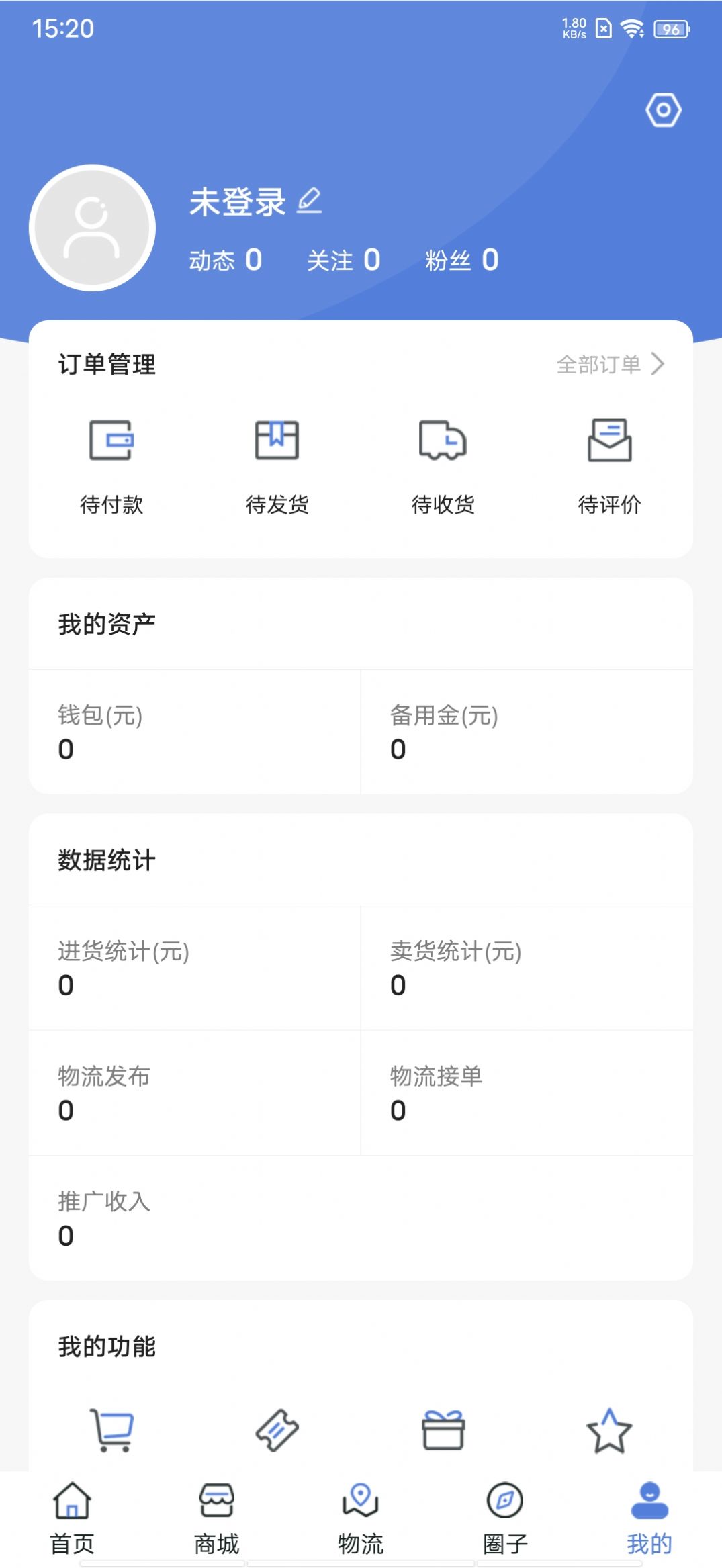Open 待发货 pending shipment icon

[x=277, y=441]
